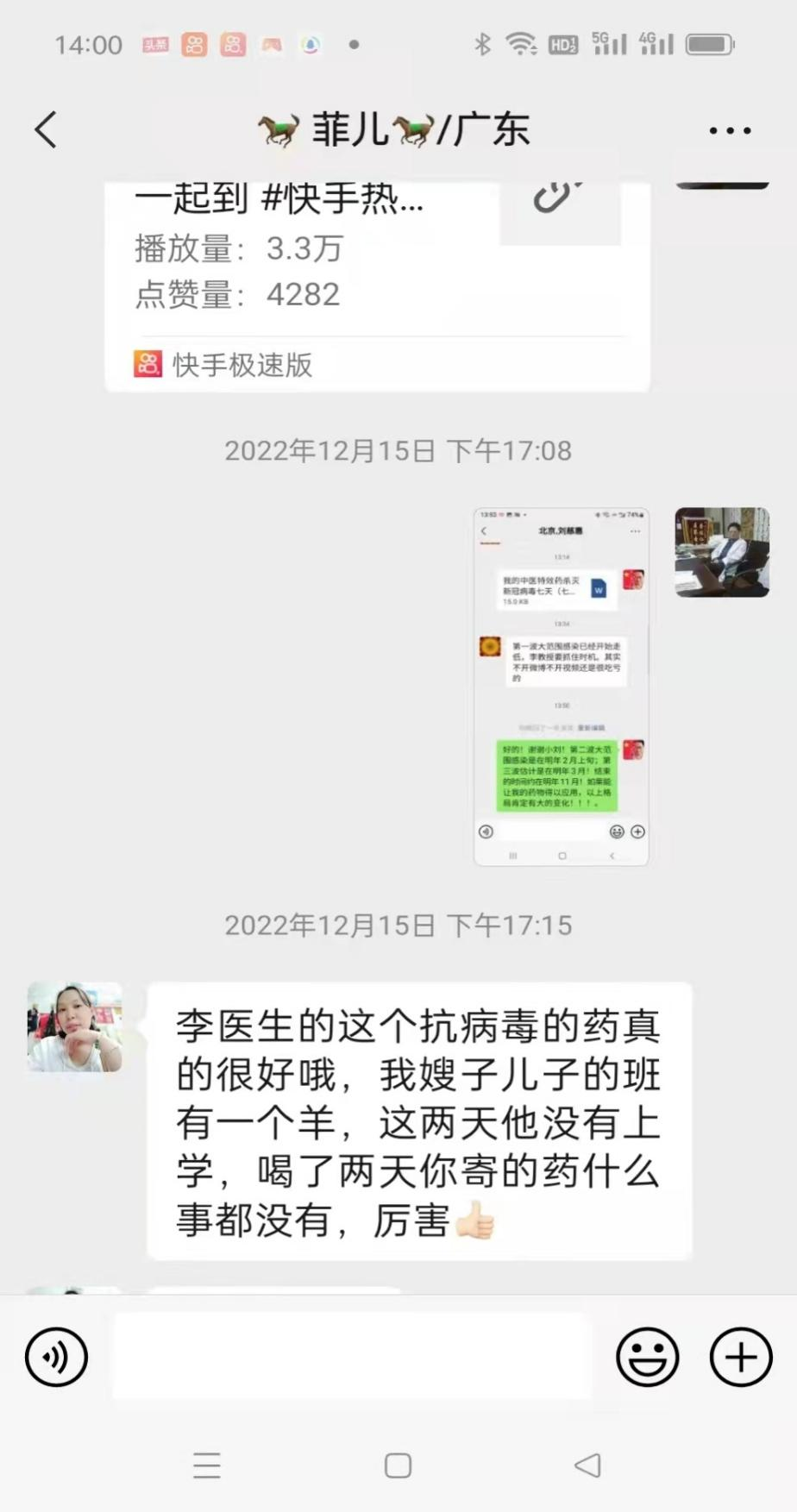797x1512 pixels.
Task: Go to the system home screen
Action: (398, 1465)
